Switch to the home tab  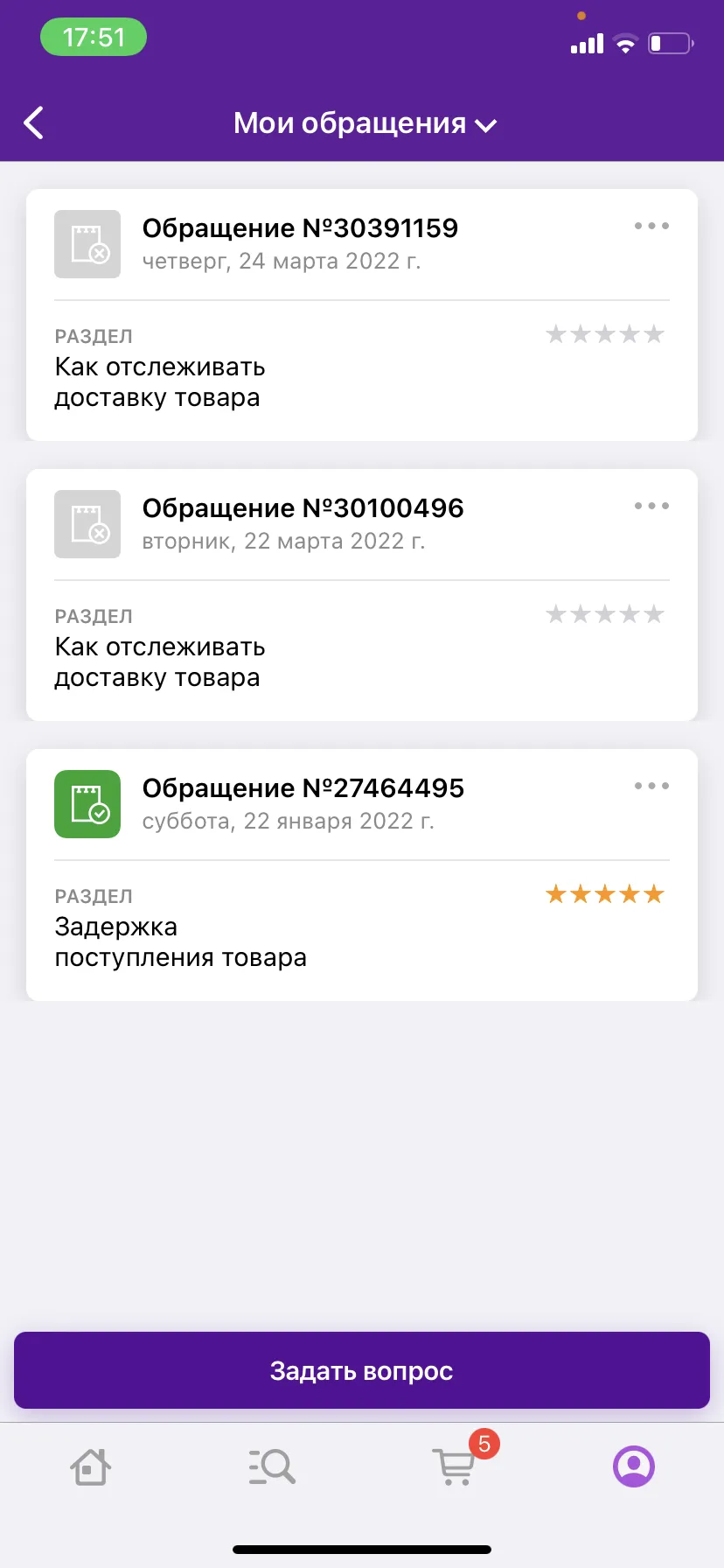tap(90, 1466)
